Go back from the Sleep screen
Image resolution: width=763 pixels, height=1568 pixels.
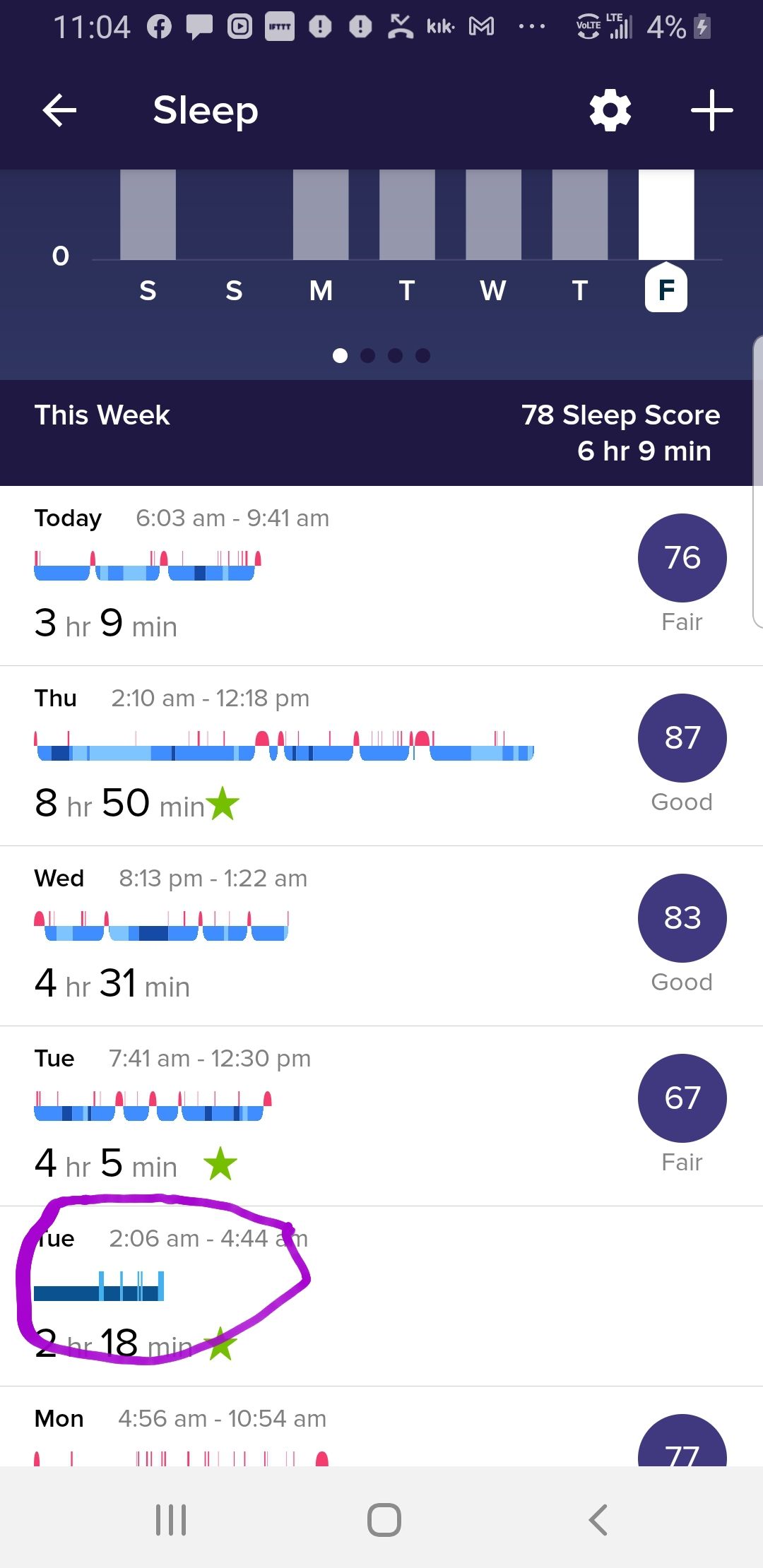coord(59,111)
